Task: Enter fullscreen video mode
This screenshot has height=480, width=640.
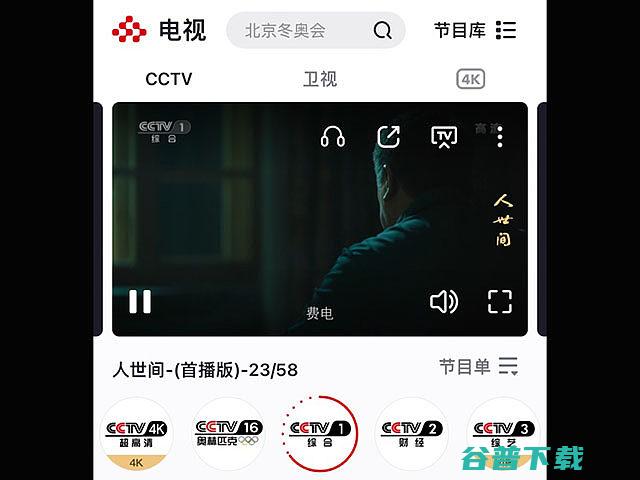Action: 499,301
